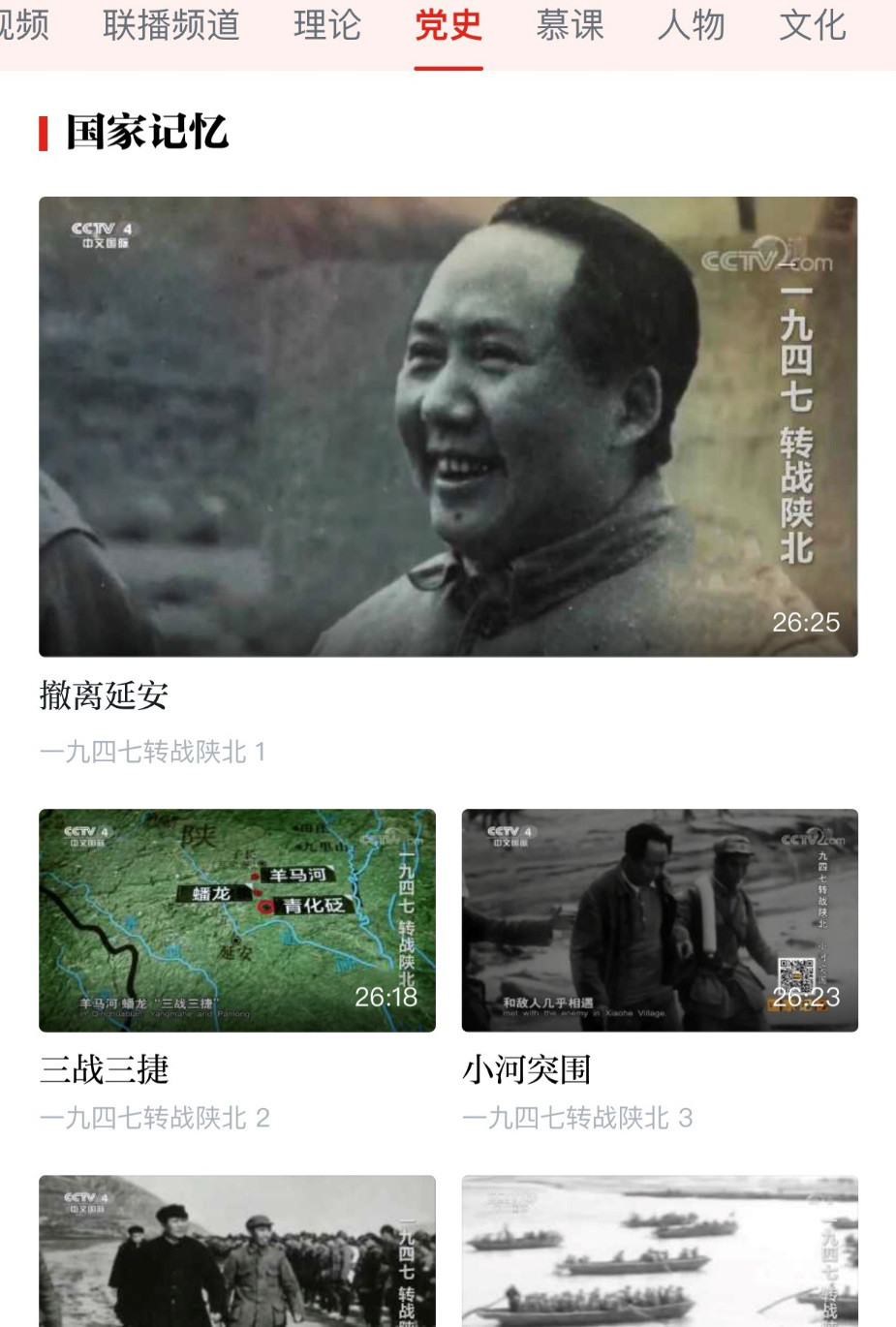Go to the 人物 tab
The image size is (896, 1327).
691,25
